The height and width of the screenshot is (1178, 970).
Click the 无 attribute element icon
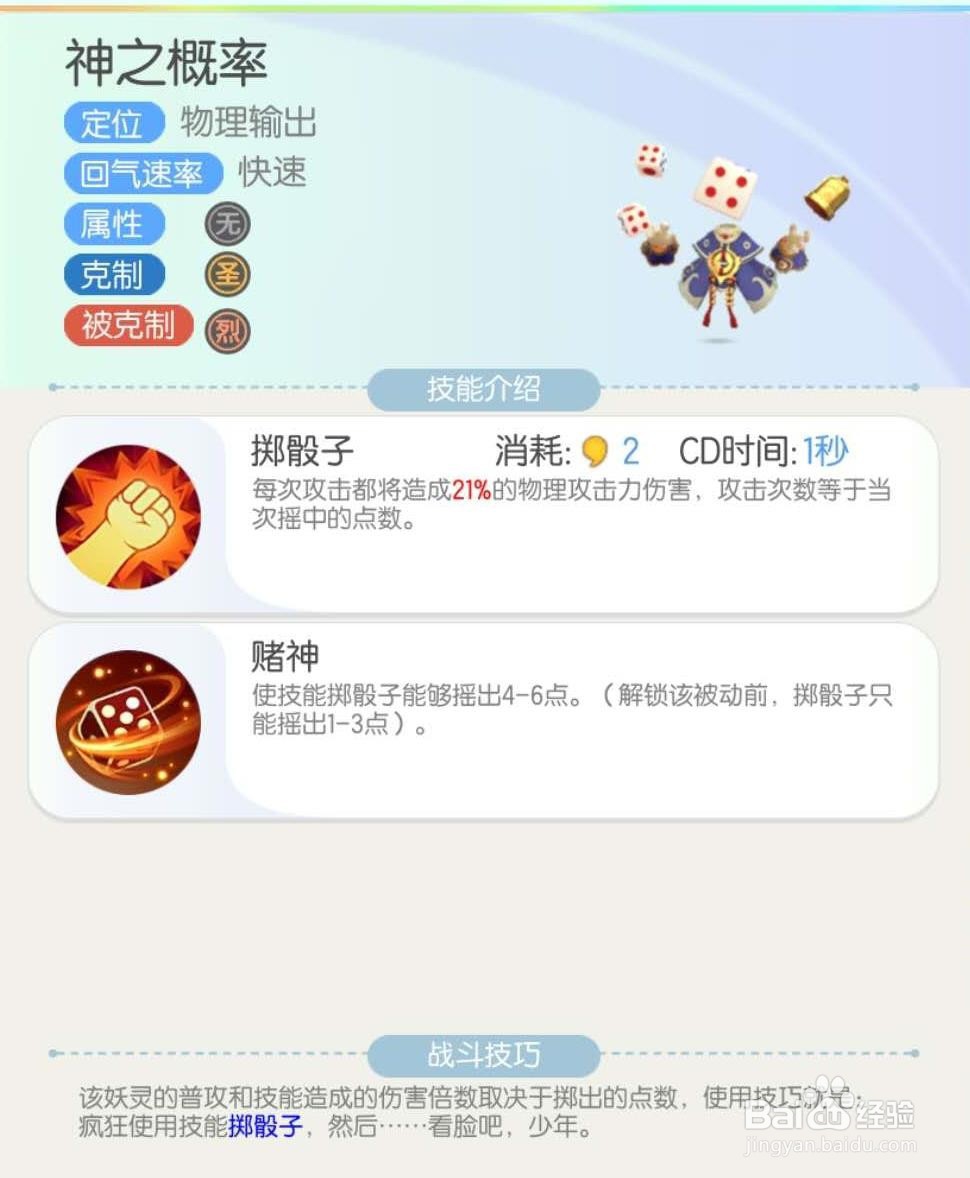pos(228,224)
